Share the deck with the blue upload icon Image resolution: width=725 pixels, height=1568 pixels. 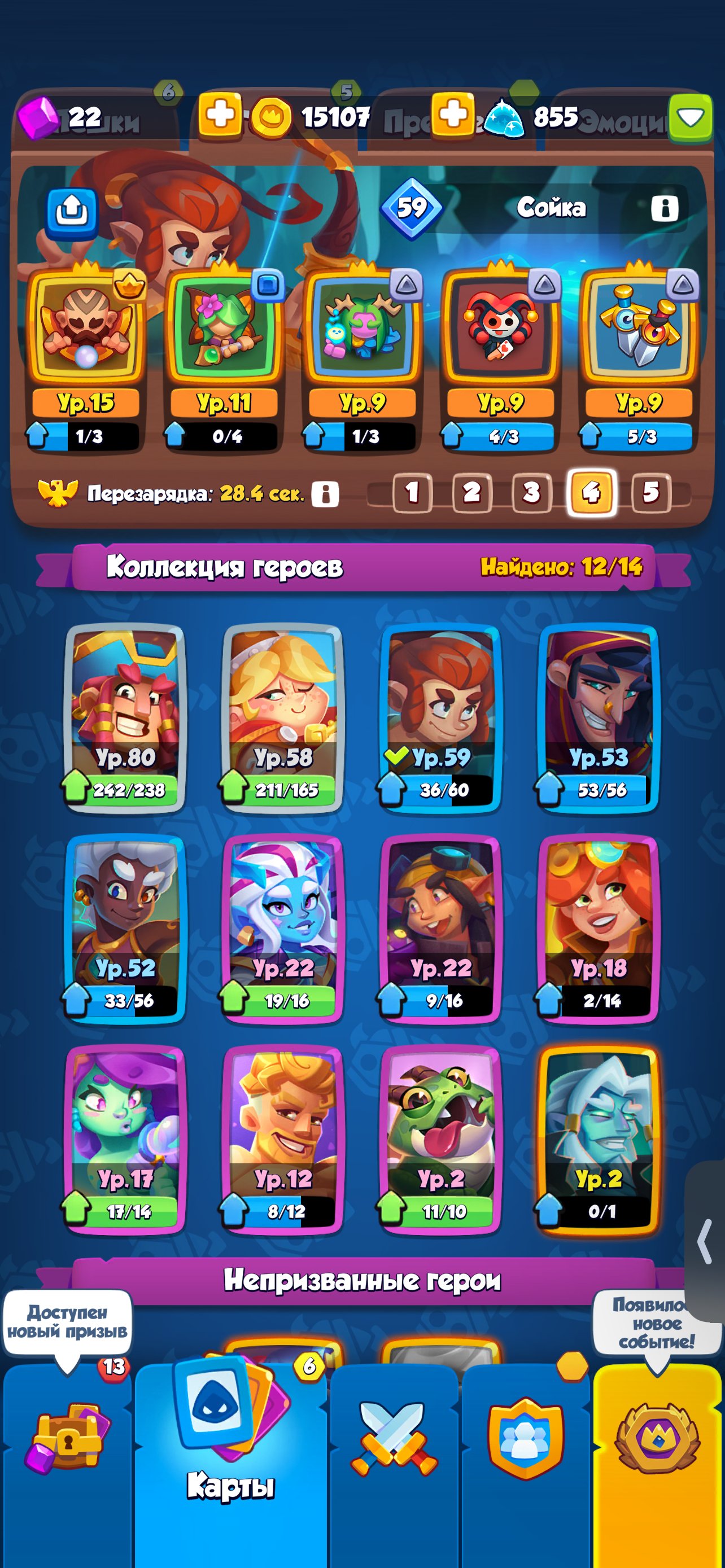point(72,212)
